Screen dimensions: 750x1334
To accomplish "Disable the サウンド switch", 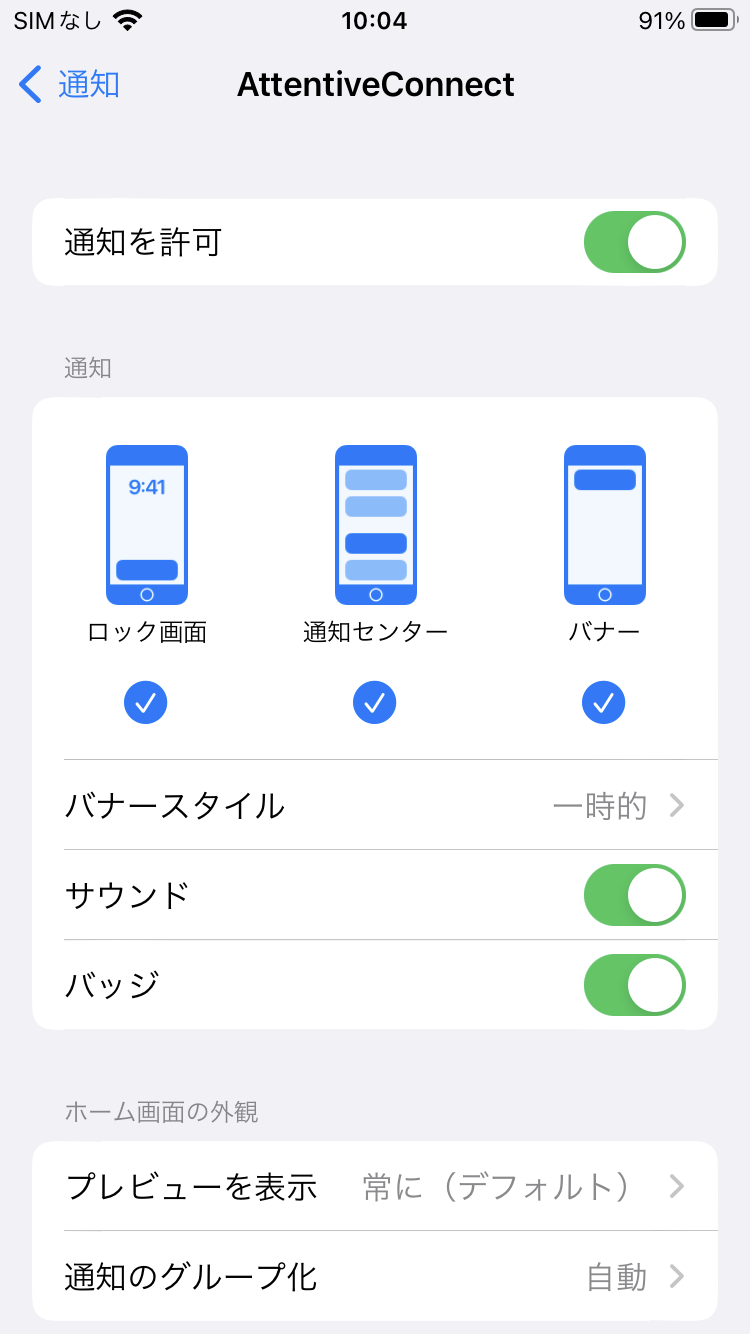I will 634,895.
